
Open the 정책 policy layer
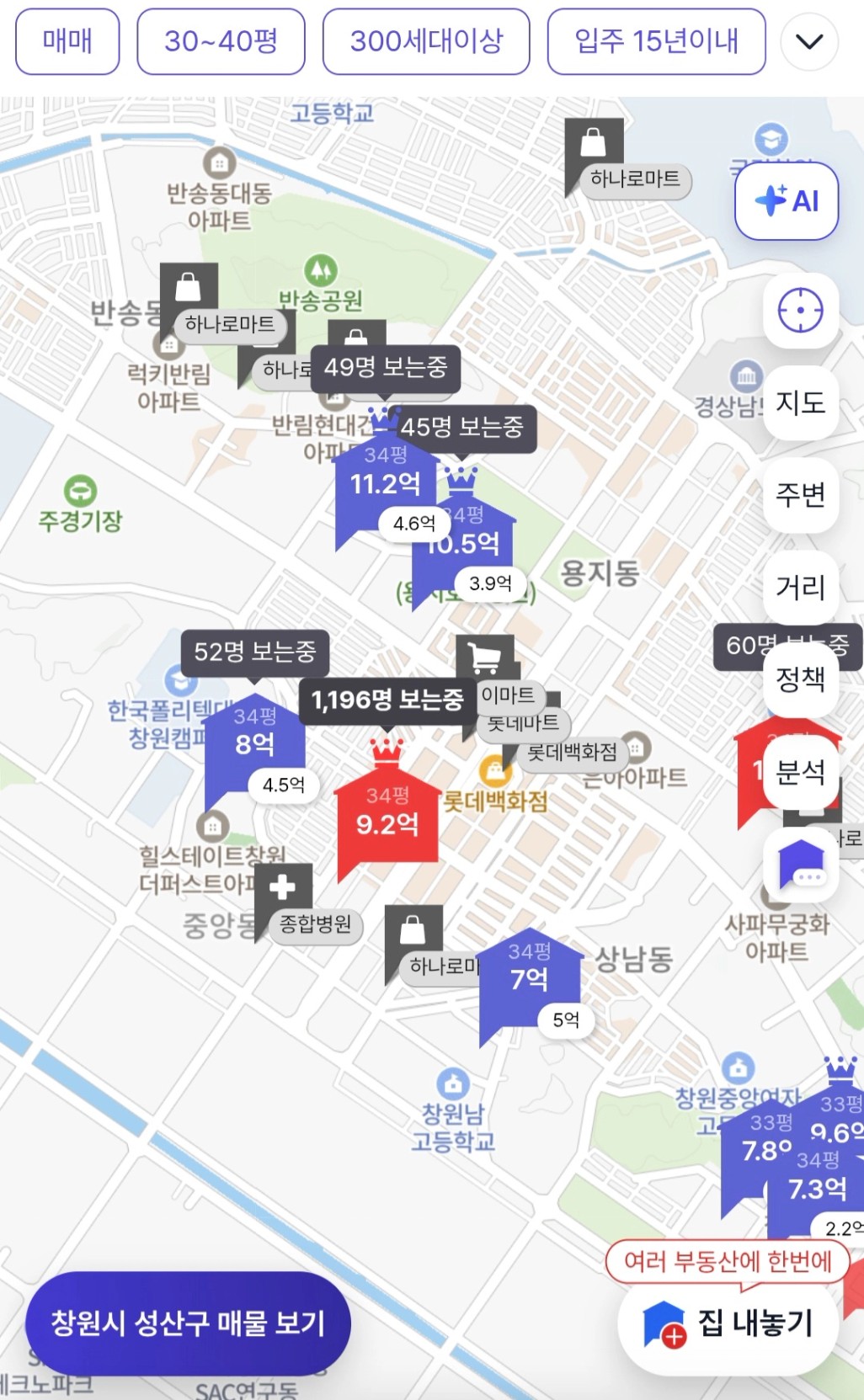(x=800, y=679)
